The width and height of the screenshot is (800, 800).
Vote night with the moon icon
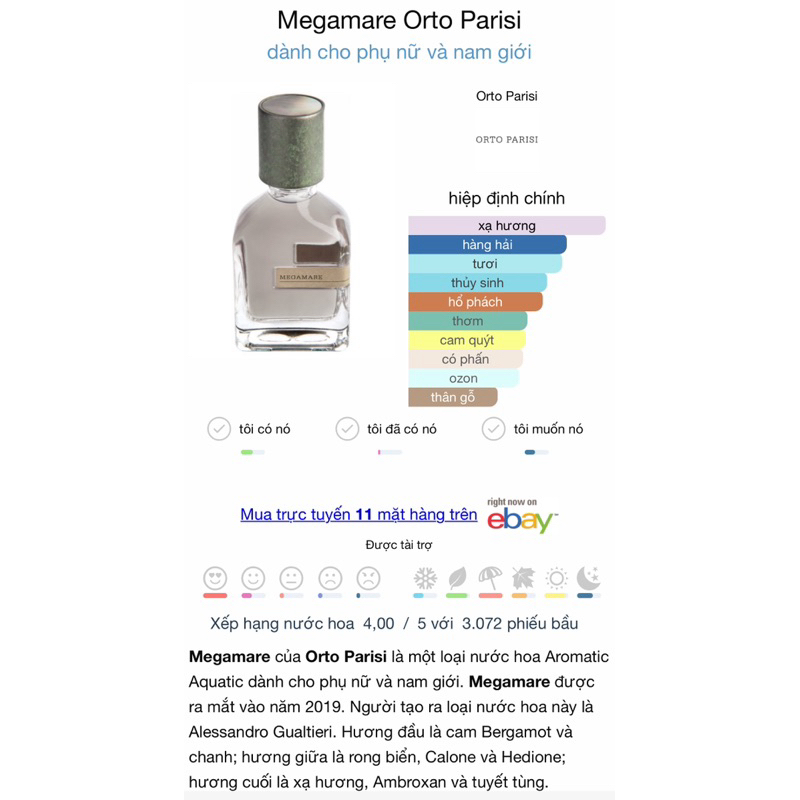tap(588, 578)
